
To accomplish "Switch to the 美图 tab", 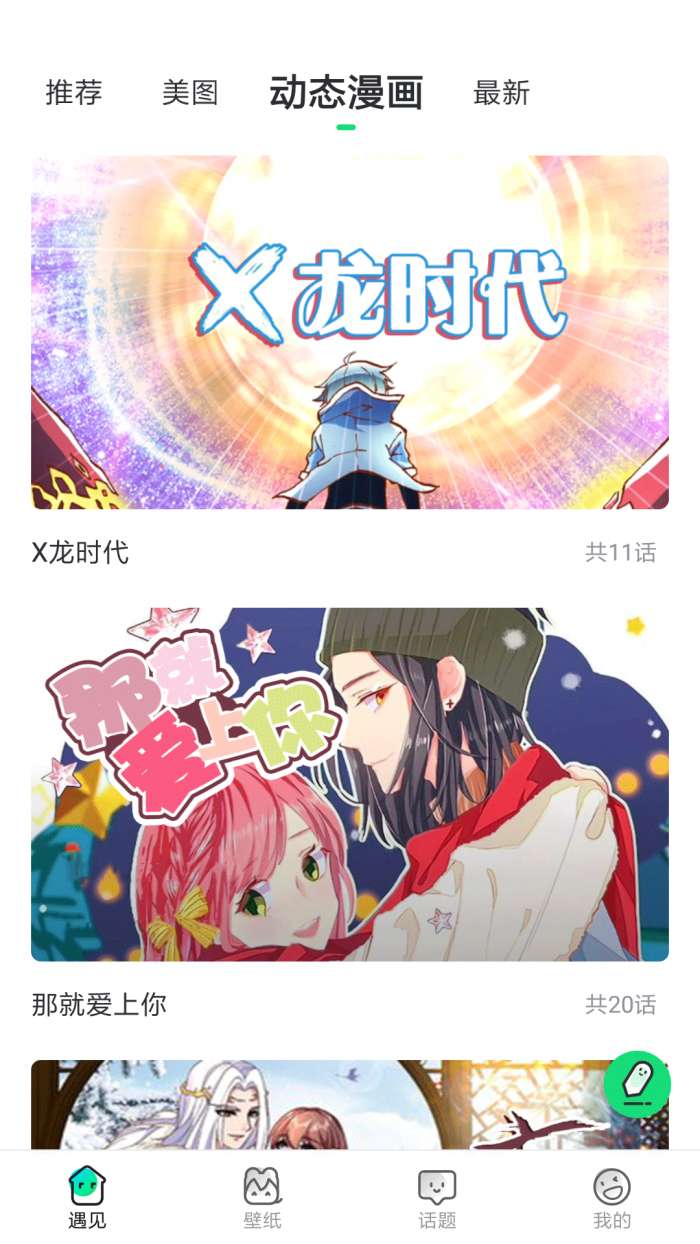I will pyautogui.click(x=190, y=93).
